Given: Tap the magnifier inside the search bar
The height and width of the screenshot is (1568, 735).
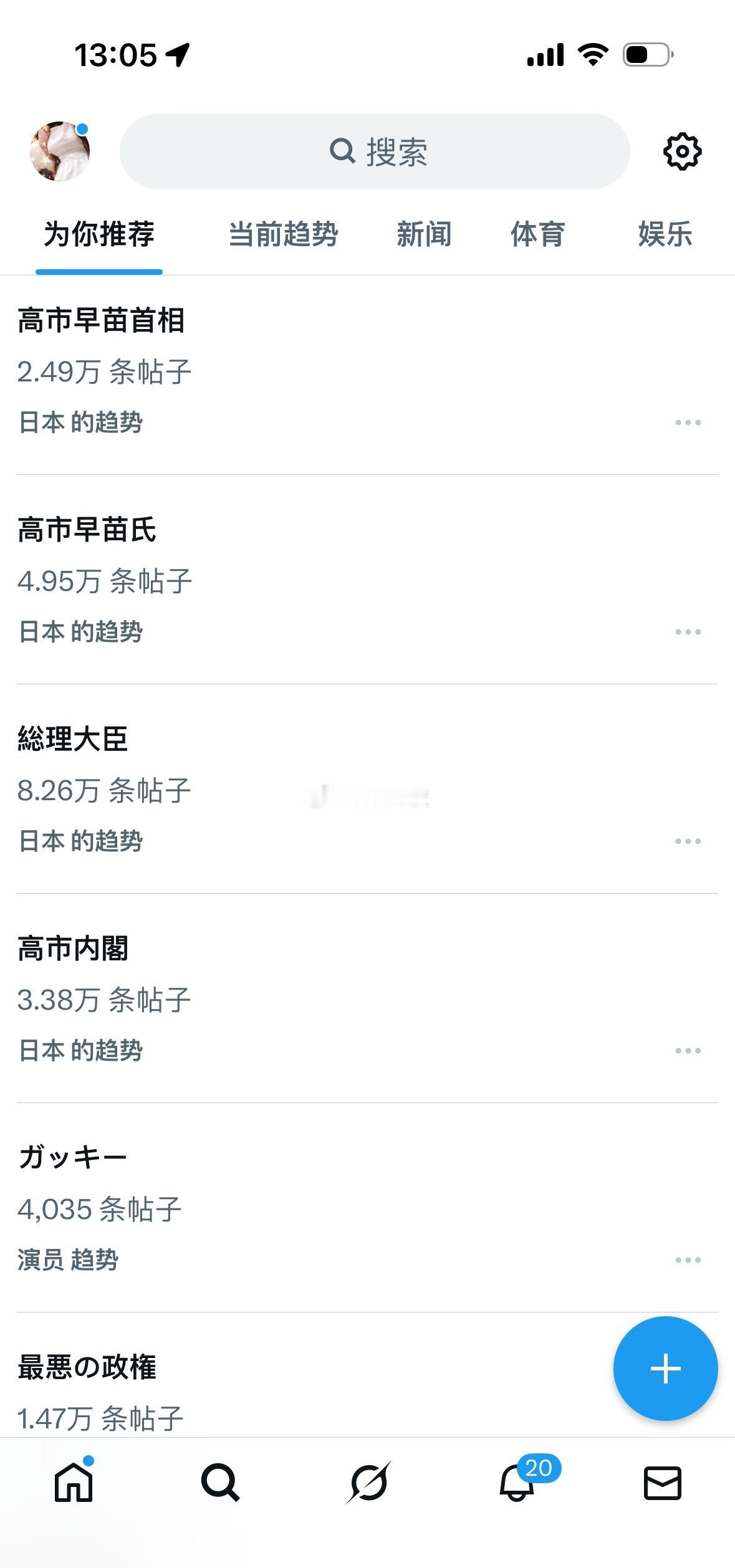Looking at the screenshot, I should [x=342, y=151].
